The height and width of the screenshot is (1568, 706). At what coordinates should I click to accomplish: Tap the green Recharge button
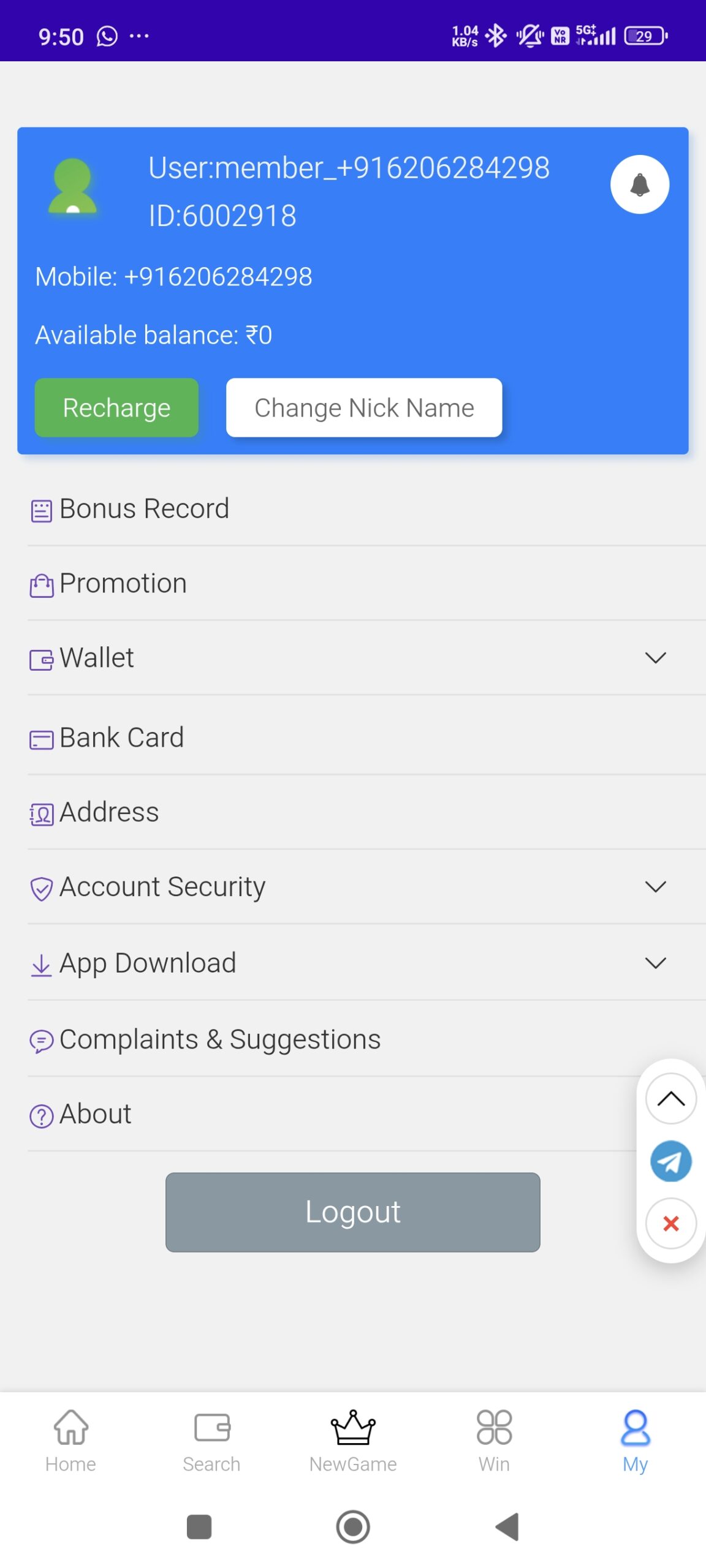(x=116, y=408)
